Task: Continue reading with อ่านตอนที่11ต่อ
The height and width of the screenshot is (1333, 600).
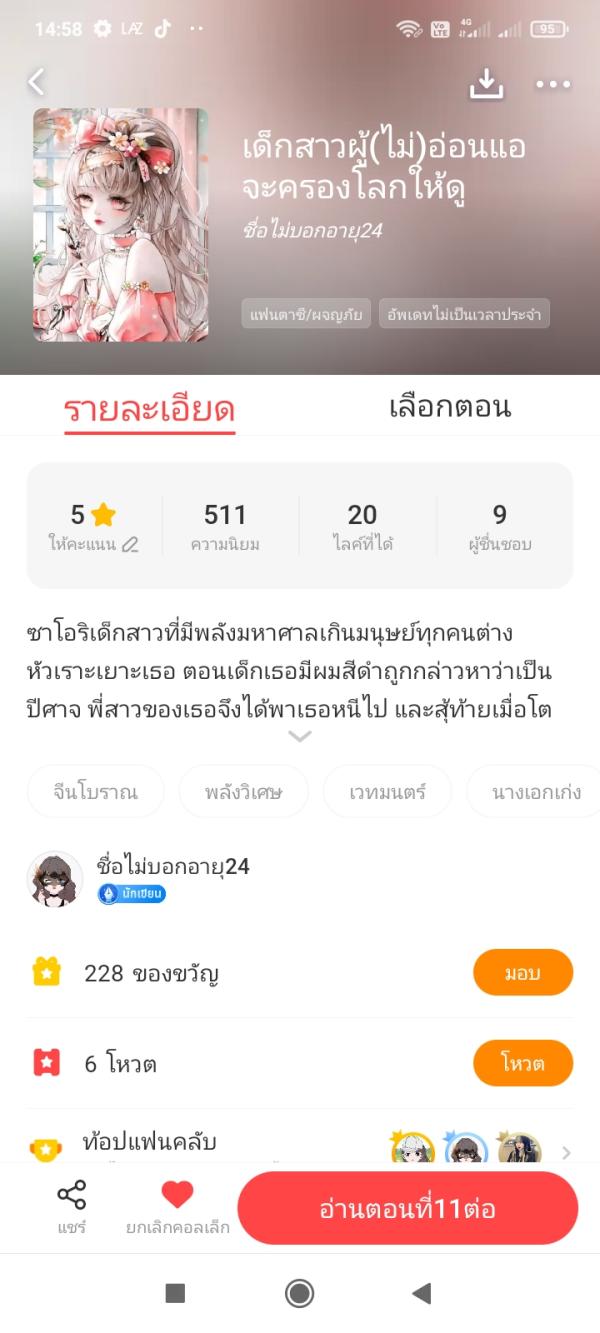Action: pyautogui.click(x=407, y=1208)
